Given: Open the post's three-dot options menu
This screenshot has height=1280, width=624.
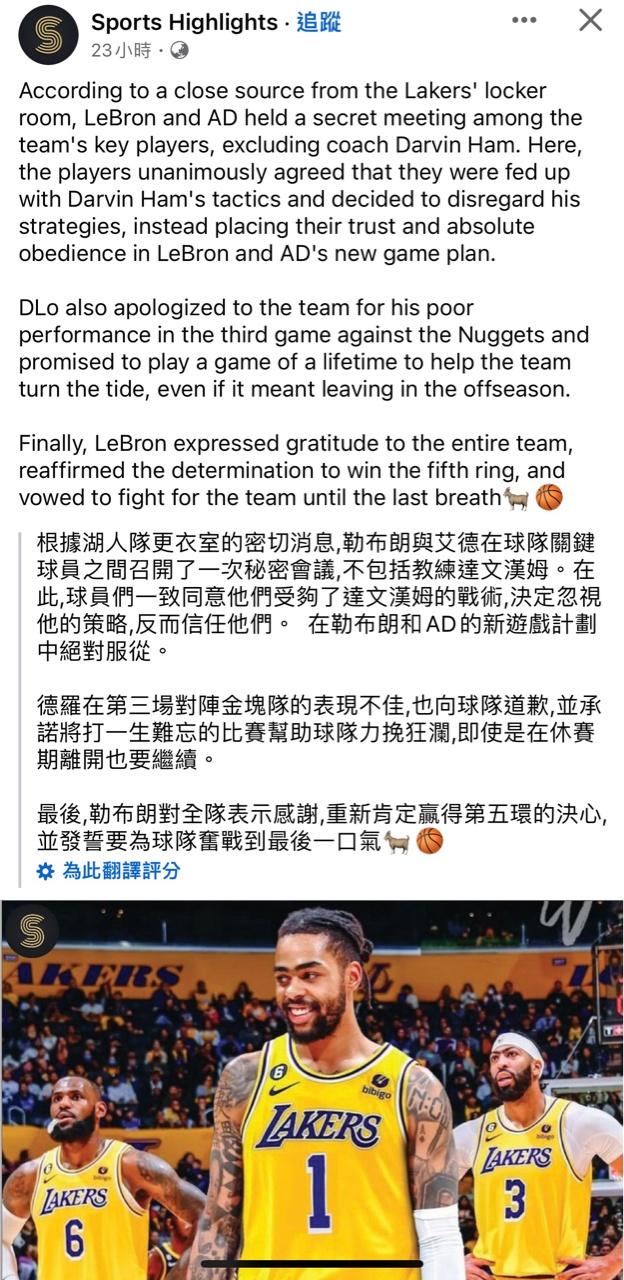Looking at the screenshot, I should click(x=524, y=20).
